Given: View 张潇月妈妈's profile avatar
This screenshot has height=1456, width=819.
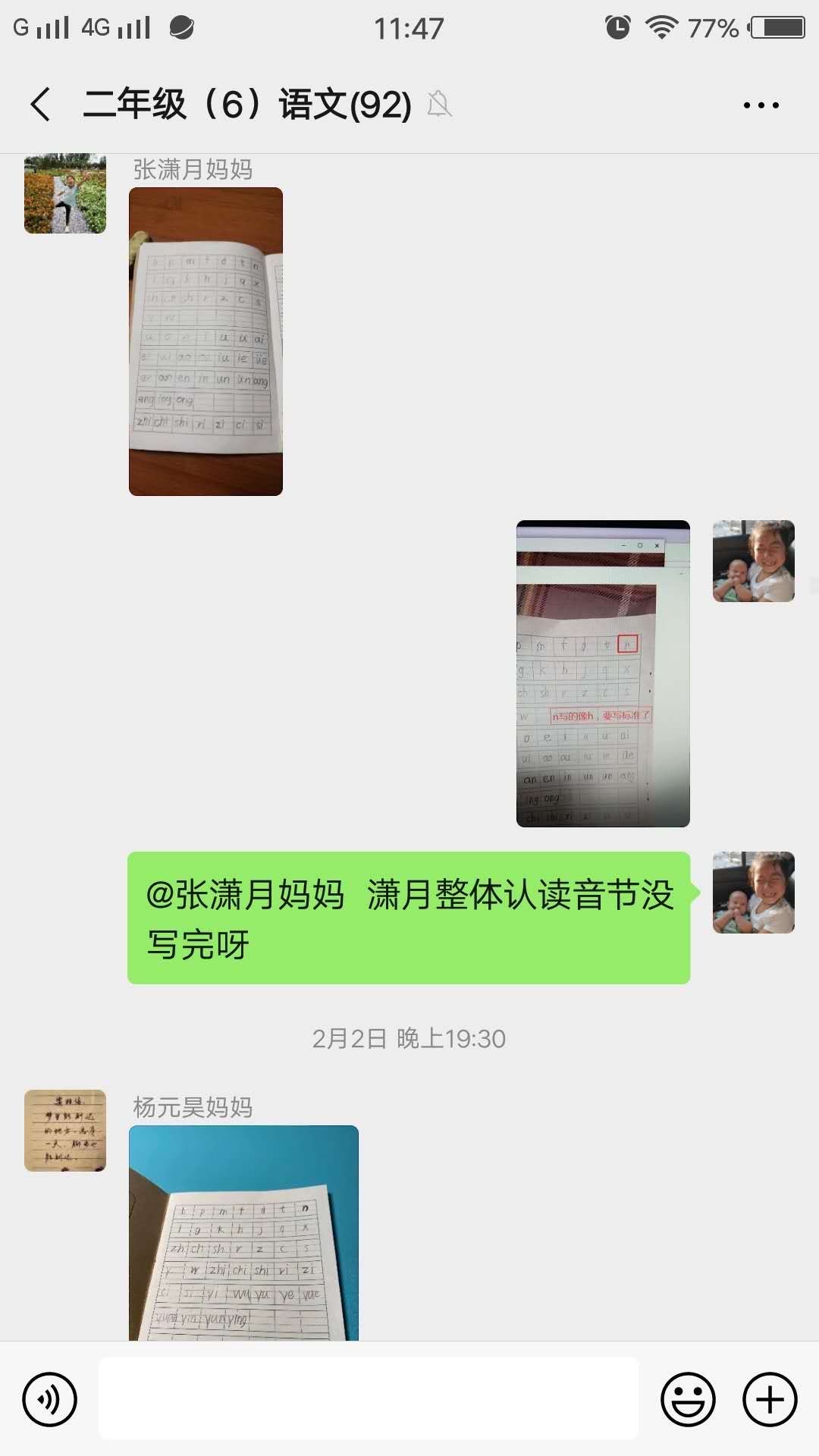Looking at the screenshot, I should click(65, 194).
